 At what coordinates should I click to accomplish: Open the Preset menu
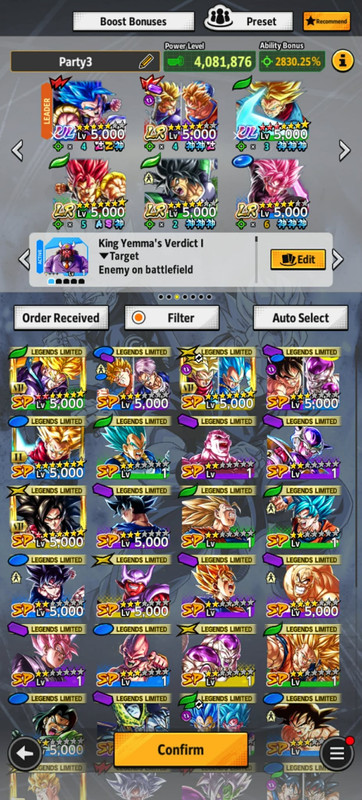click(x=249, y=21)
